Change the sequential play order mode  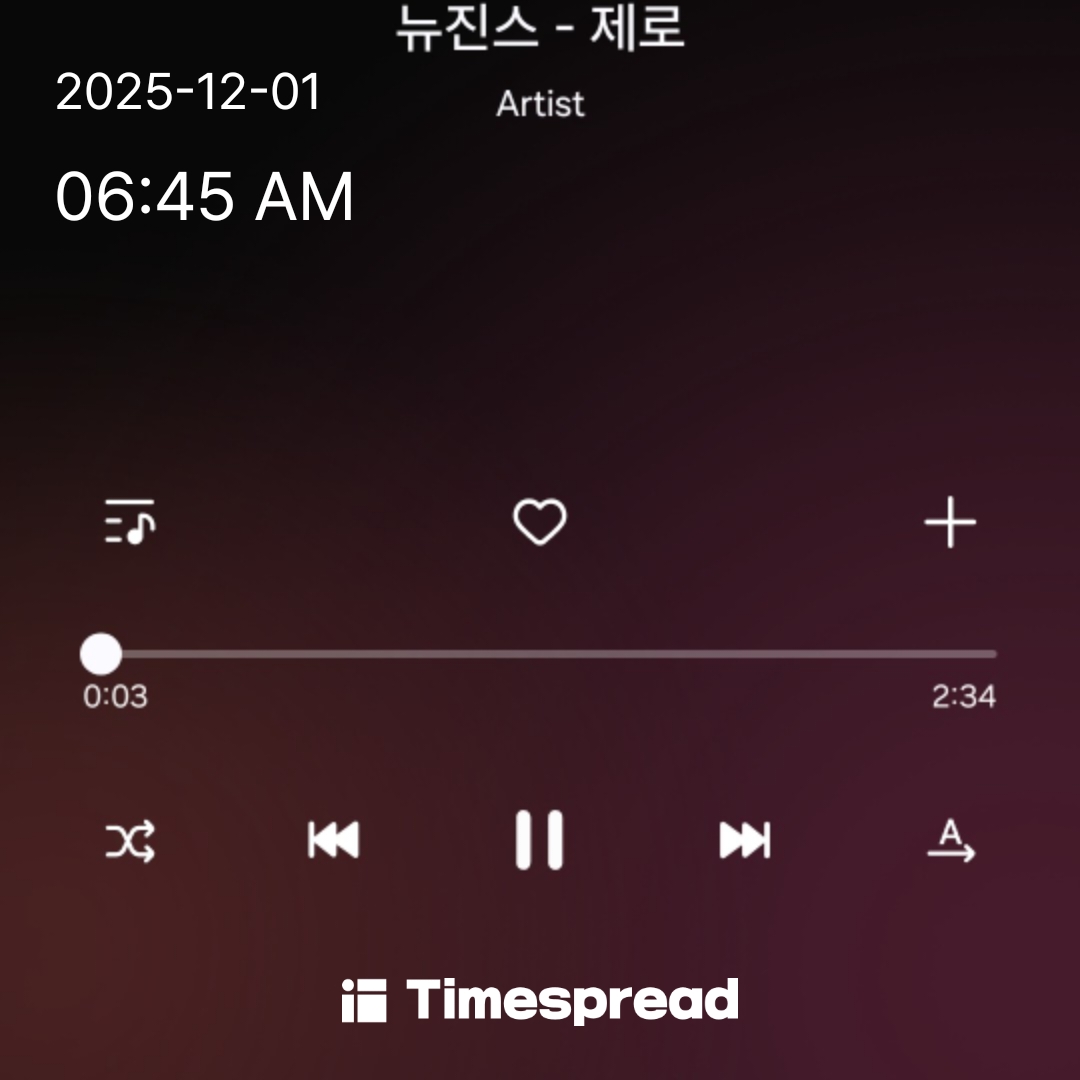pyautogui.click(x=950, y=841)
